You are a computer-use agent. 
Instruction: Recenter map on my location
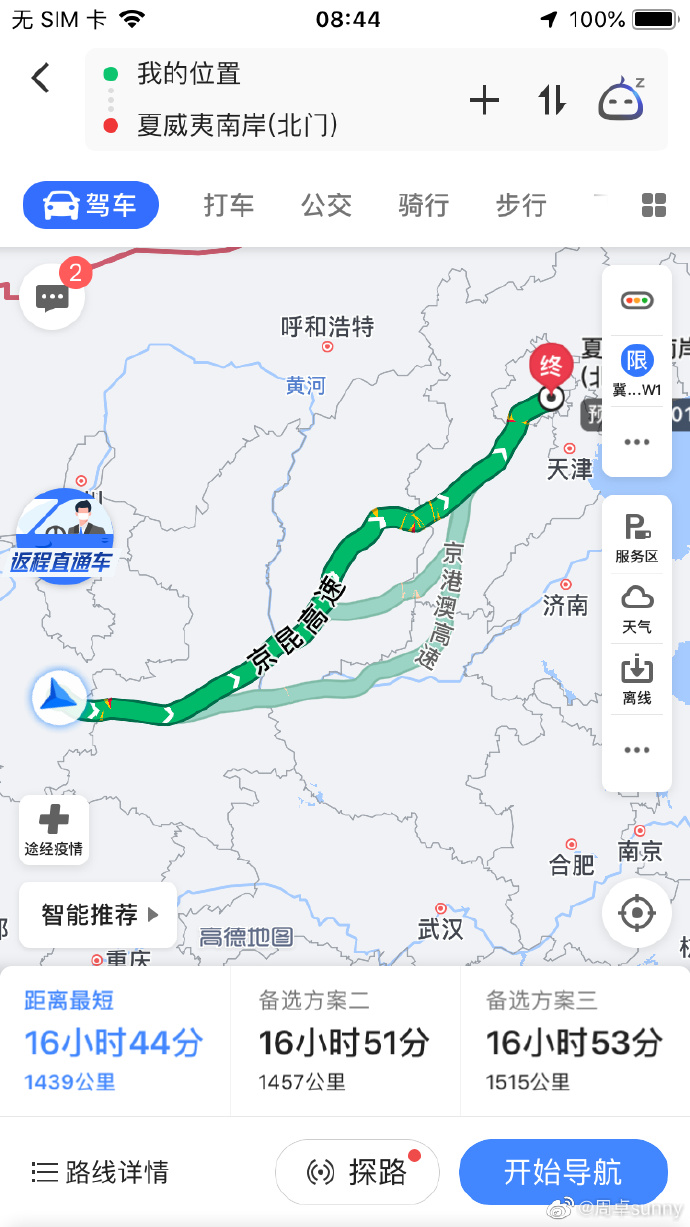[637, 914]
